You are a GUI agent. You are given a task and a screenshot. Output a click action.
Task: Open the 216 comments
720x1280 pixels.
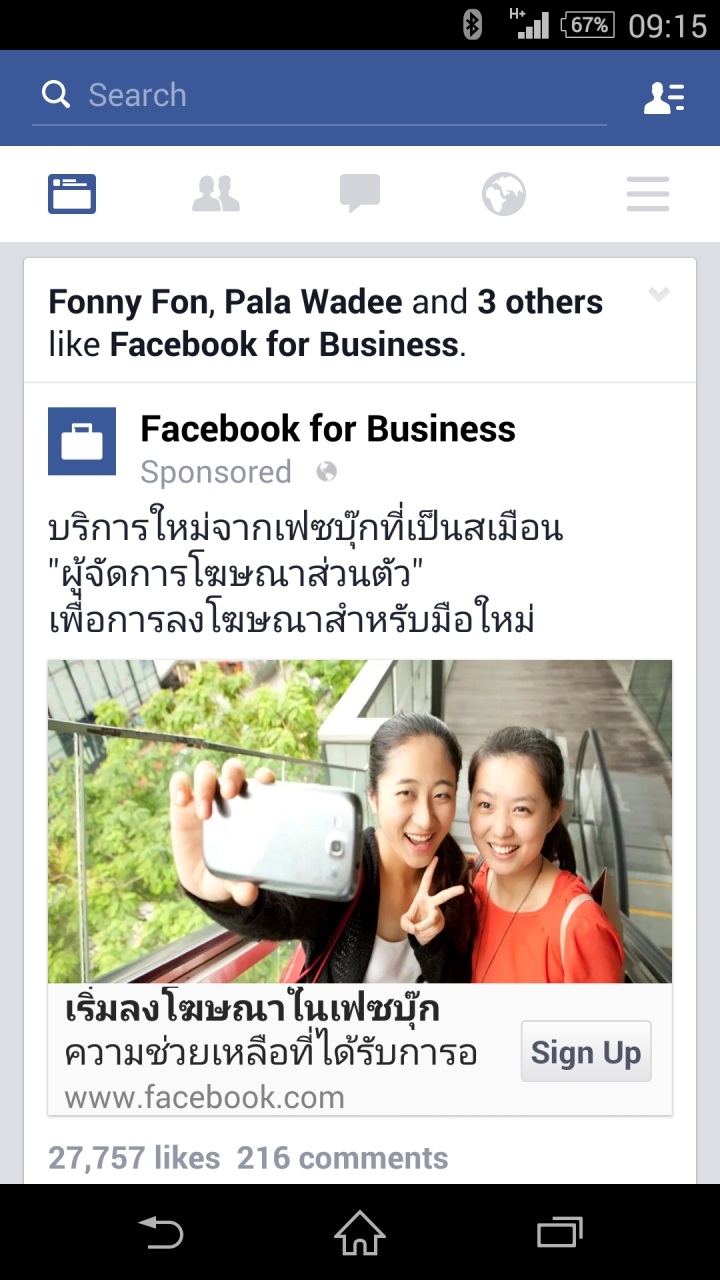click(x=342, y=1158)
